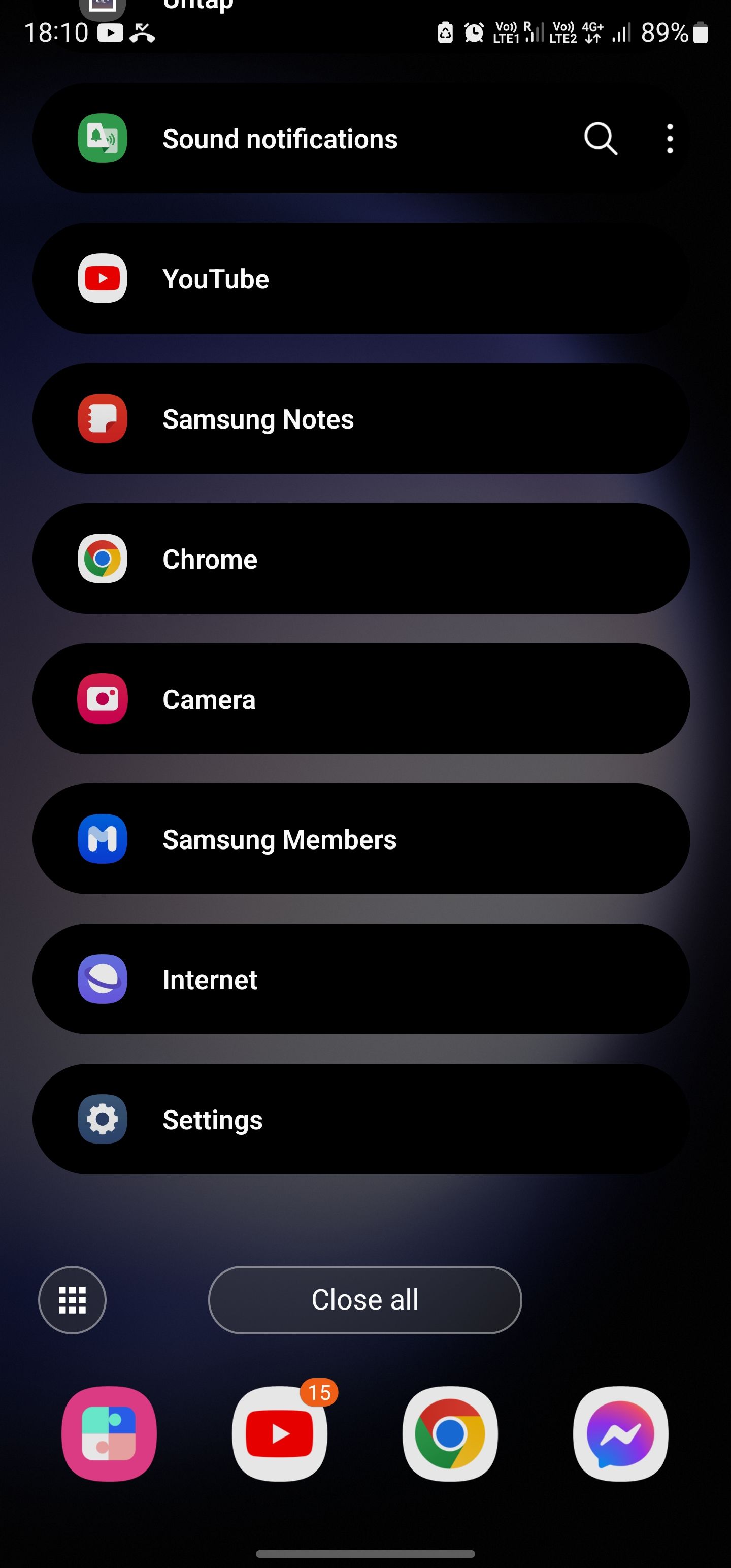Tap the Samsung Members icon
Image resolution: width=731 pixels, height=1568 pixels.
(102, 839)
